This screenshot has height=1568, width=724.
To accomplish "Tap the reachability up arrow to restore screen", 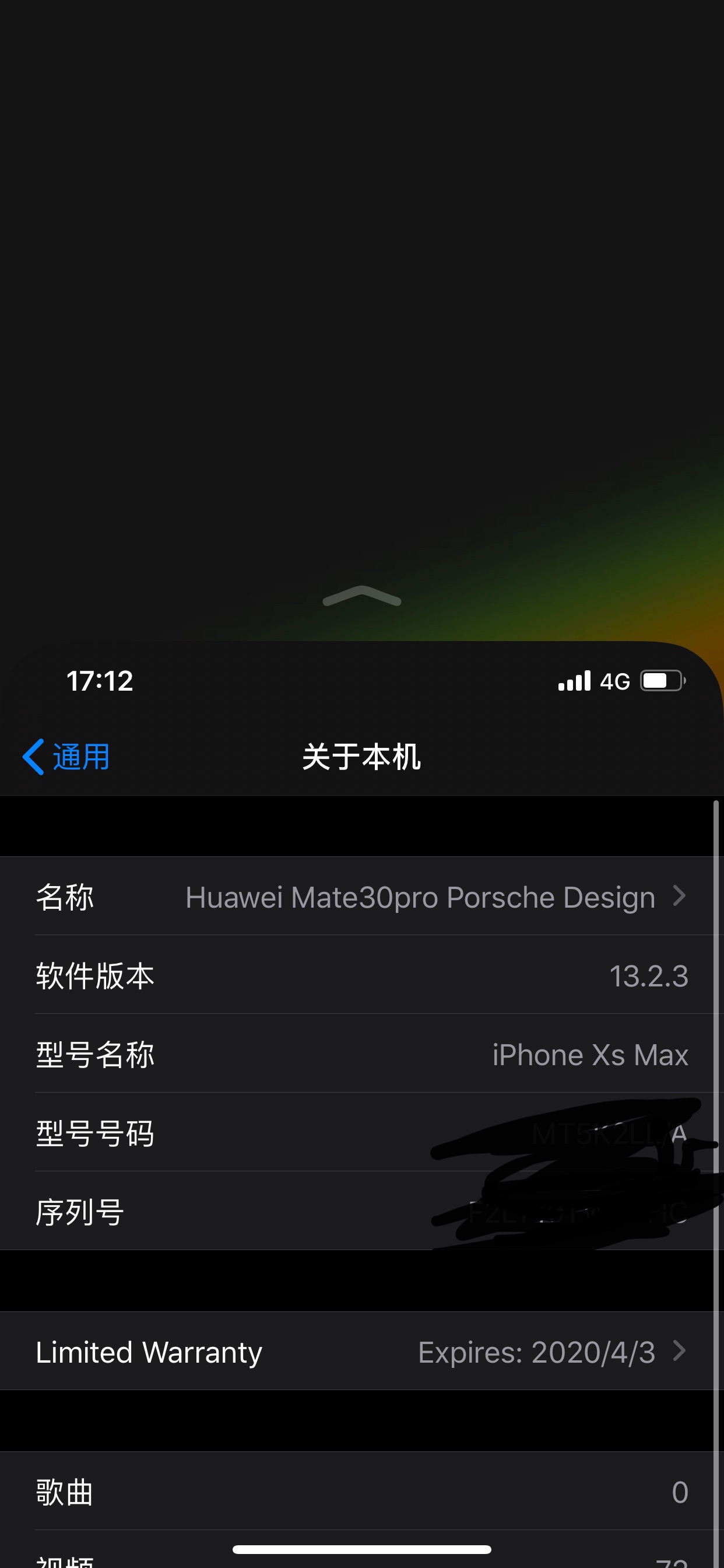I will tap(362, 596).
